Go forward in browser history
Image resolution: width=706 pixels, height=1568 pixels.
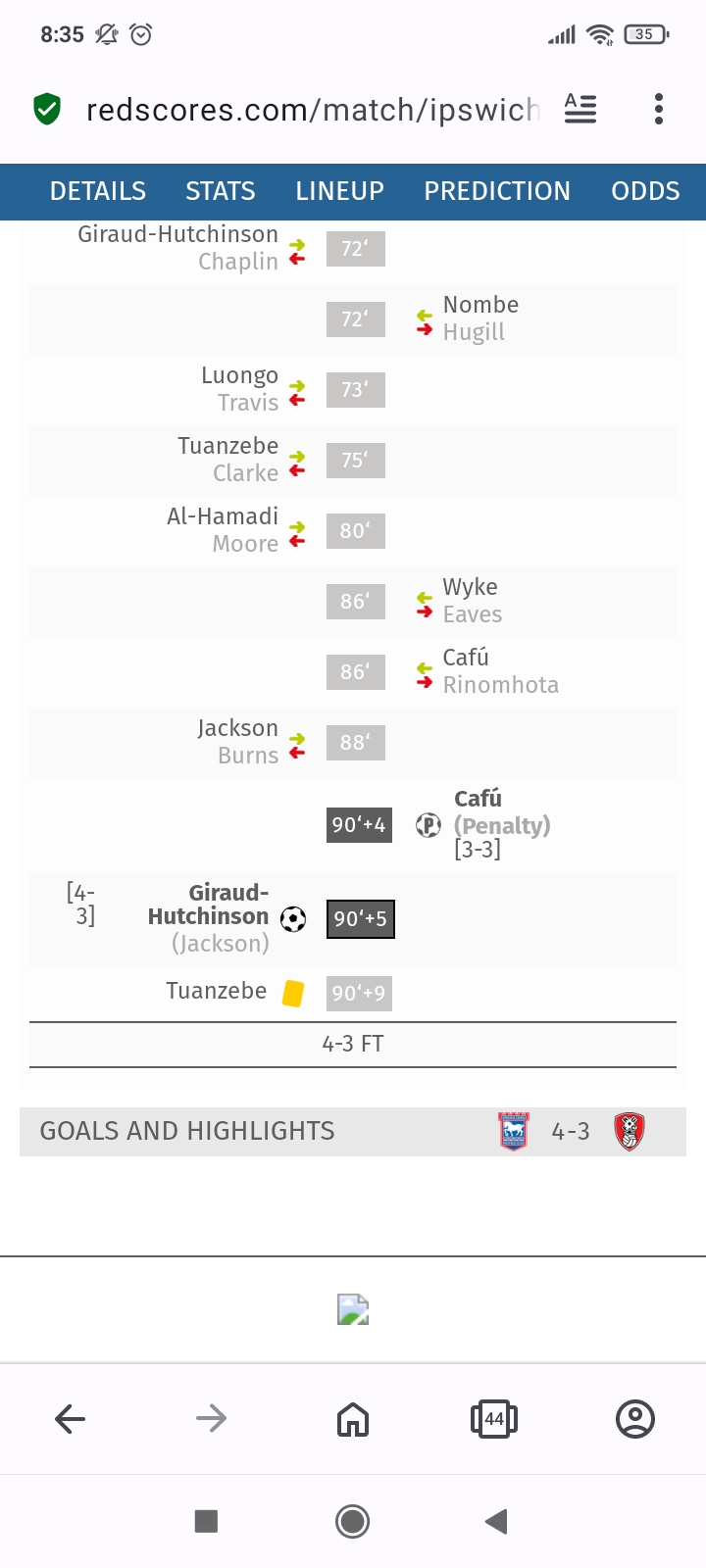point(211,1418)
